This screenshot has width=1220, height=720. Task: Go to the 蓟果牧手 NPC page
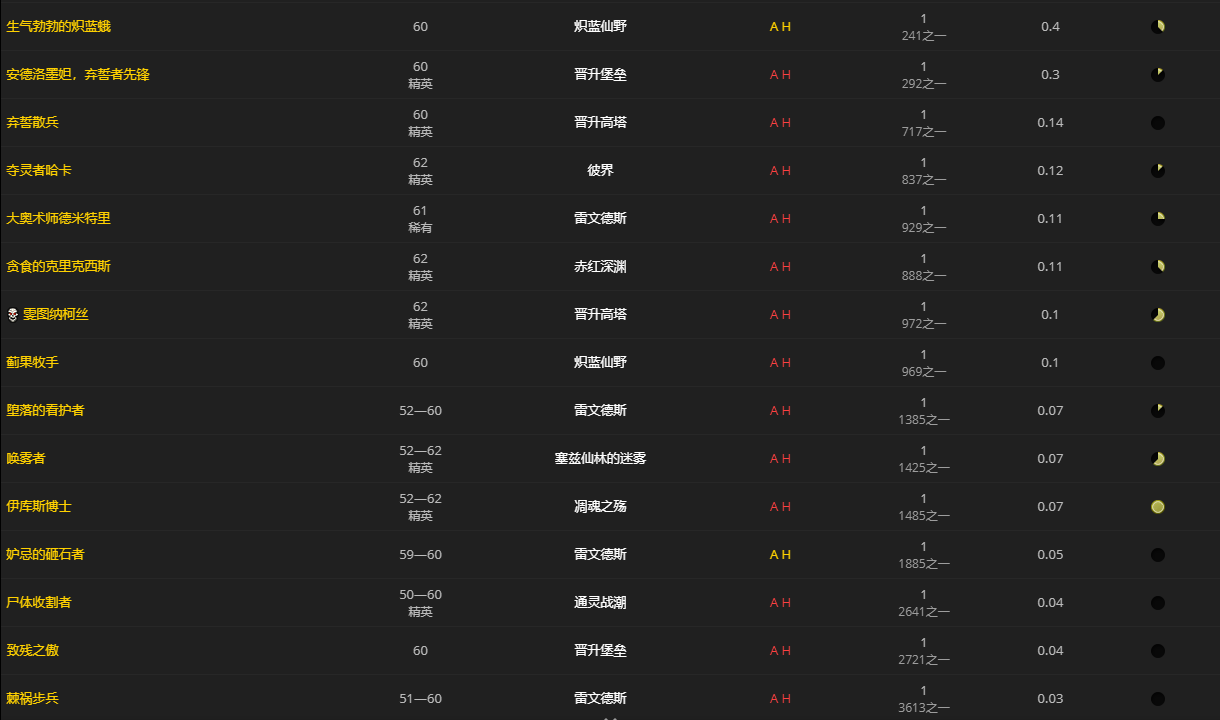click(x=32, y=362)
